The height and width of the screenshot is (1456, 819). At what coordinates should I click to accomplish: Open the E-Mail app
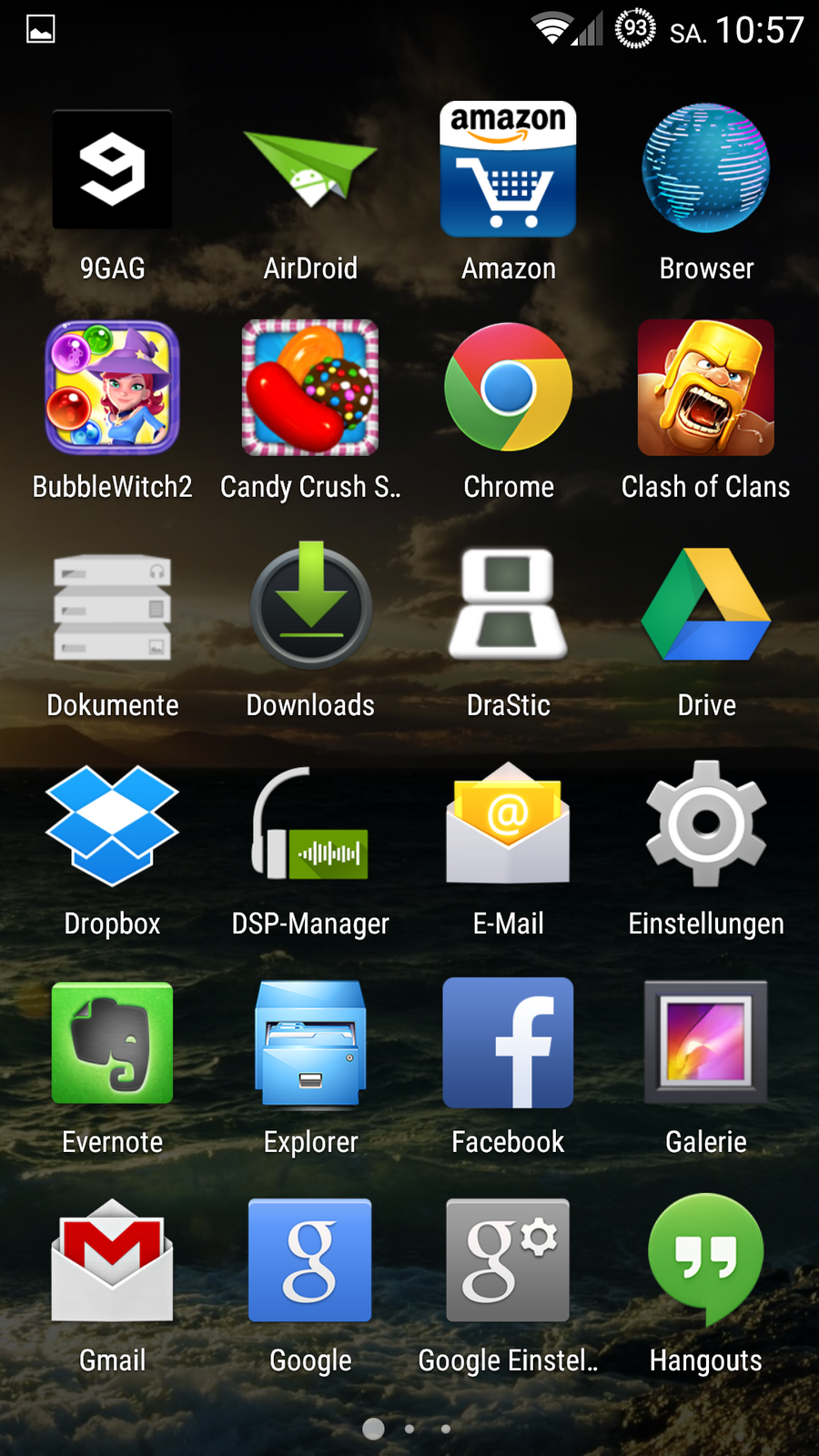click(x=508, y=825)
